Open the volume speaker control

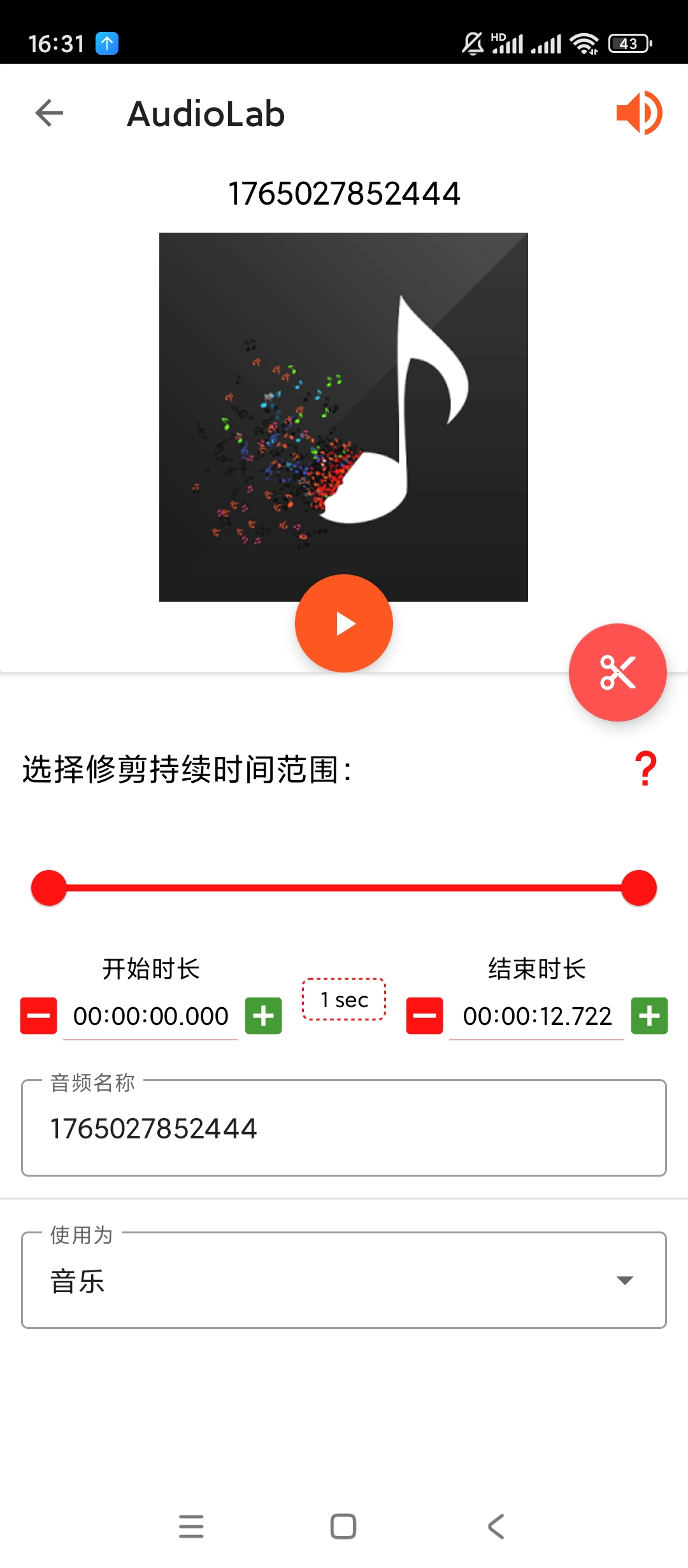pos(639,113)
